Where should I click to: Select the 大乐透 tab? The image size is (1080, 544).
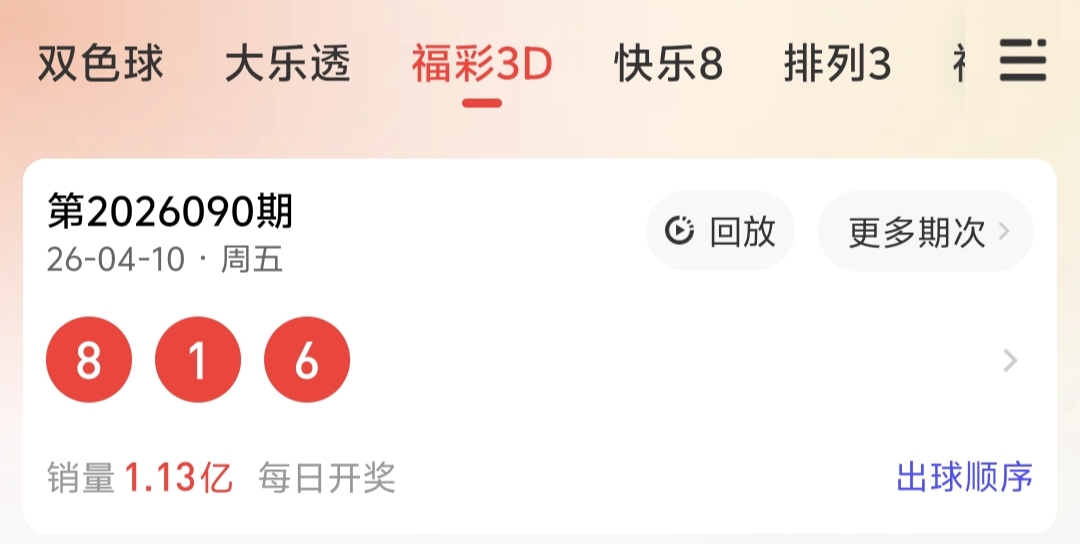coord(288,66)
